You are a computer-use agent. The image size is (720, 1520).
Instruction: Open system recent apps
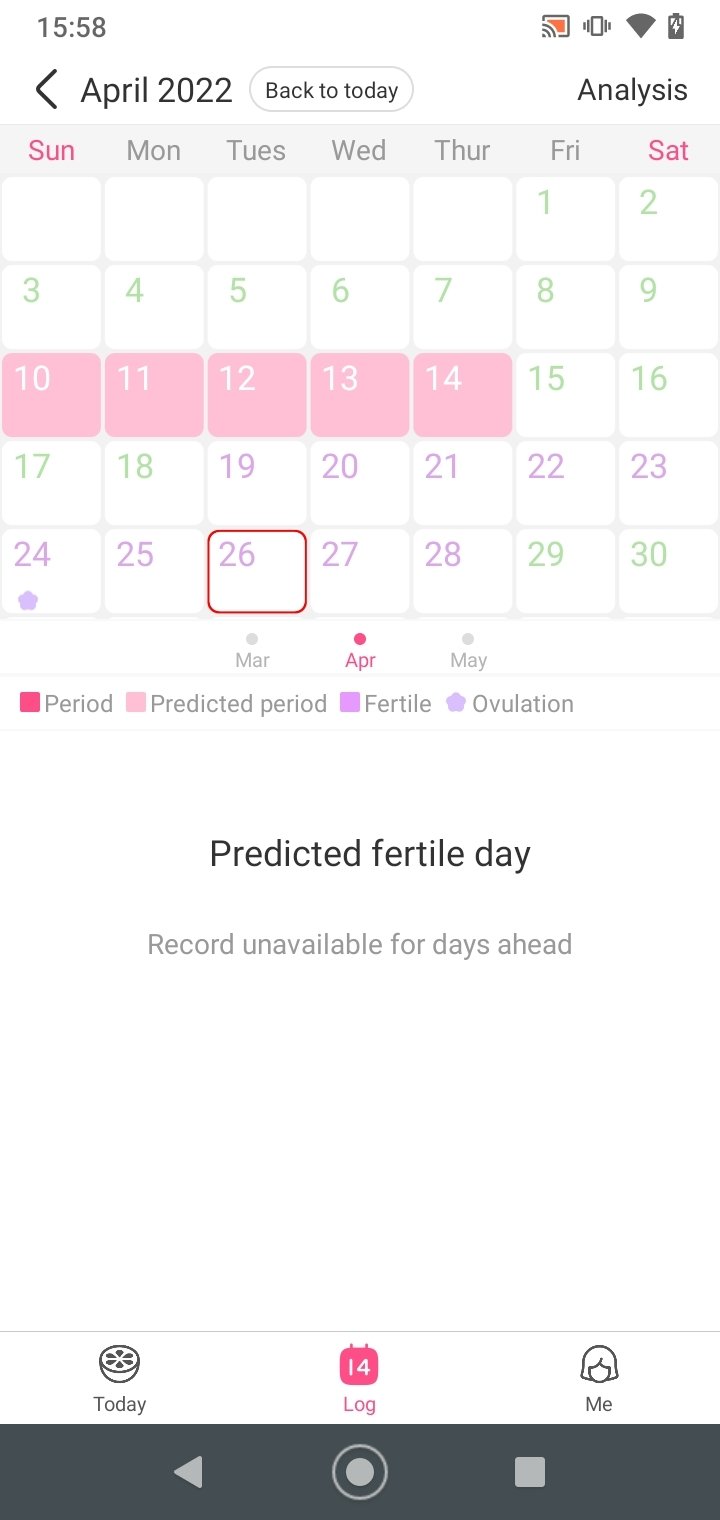point(529,1471)
